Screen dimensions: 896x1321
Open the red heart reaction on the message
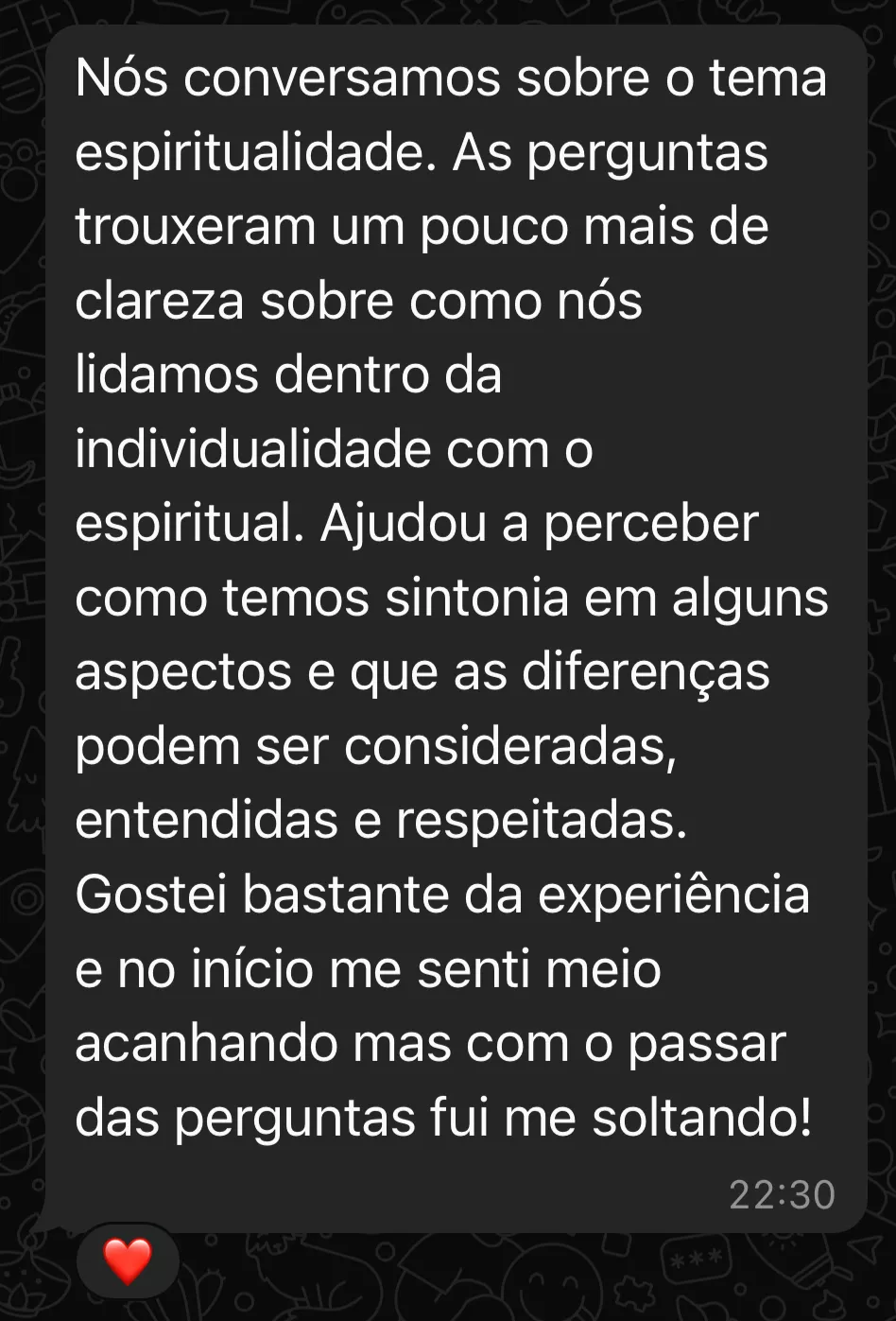[x=128, y=1261]
